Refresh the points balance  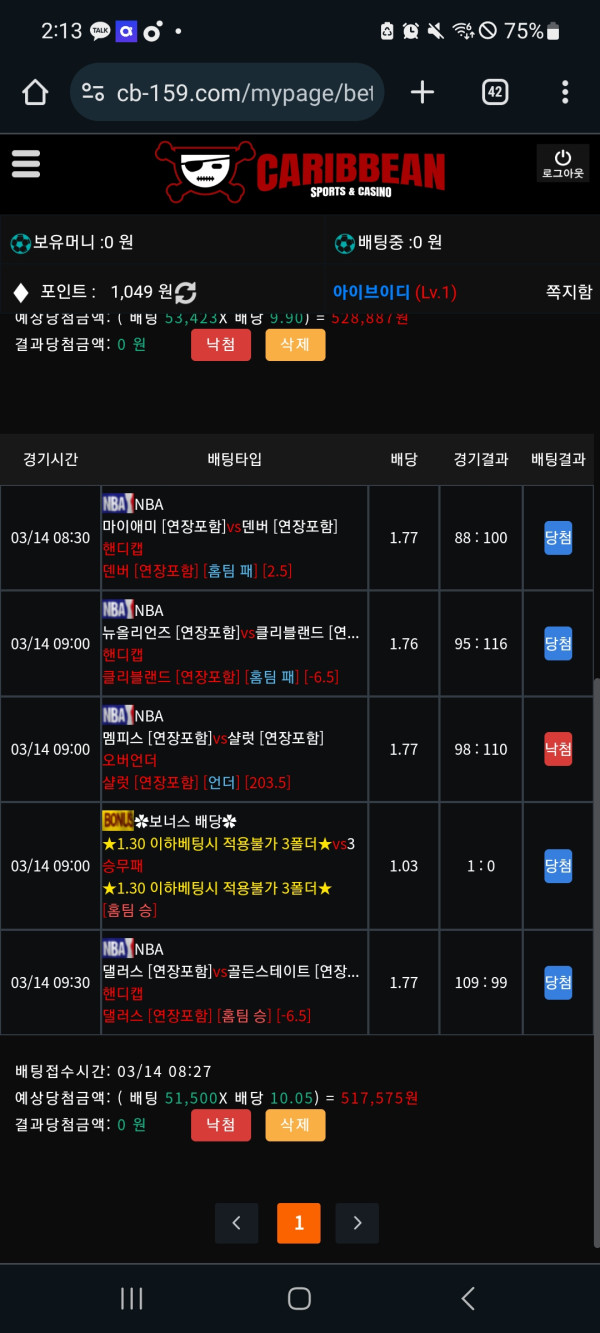click(x=186, y=292)
